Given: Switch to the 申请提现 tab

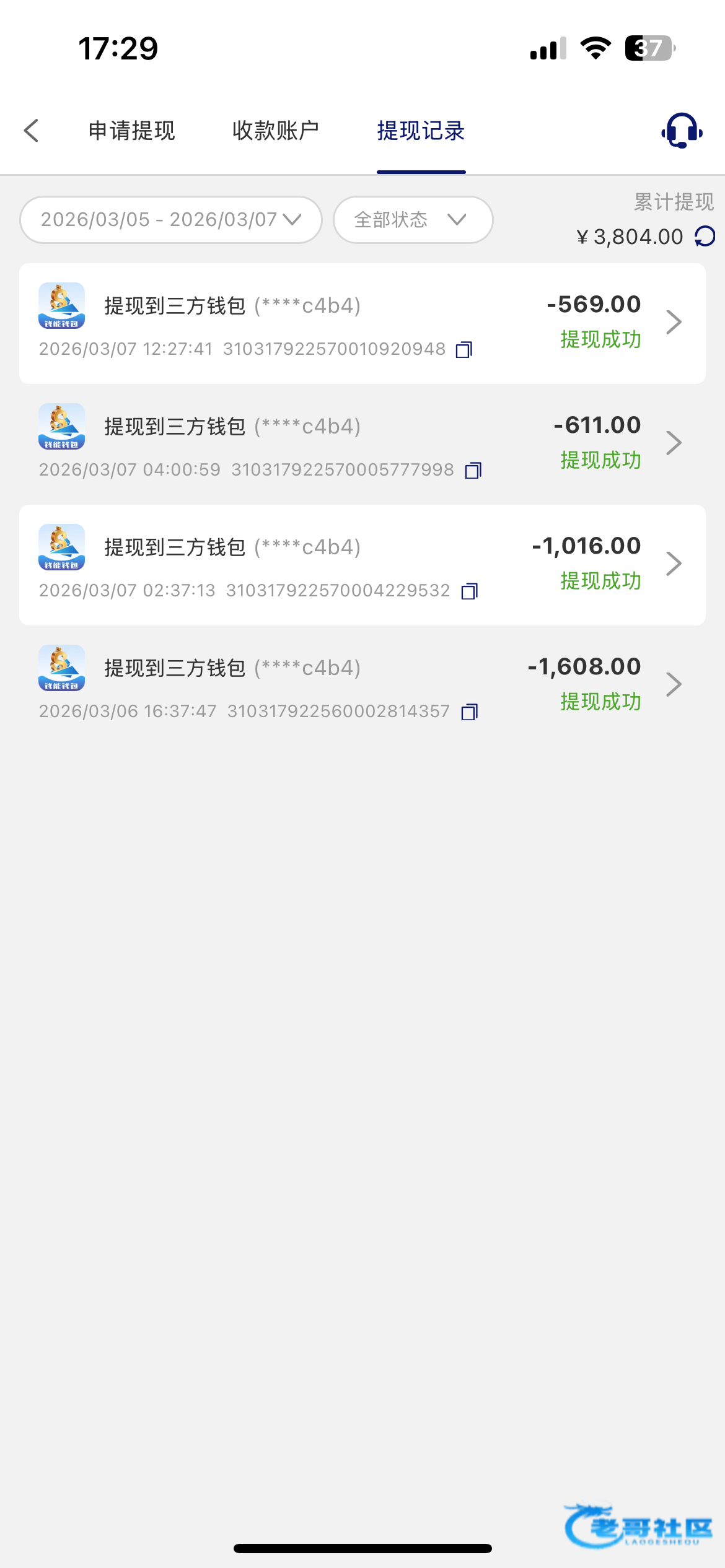Looking at the screenshot, I should click(x=132, y=131).
